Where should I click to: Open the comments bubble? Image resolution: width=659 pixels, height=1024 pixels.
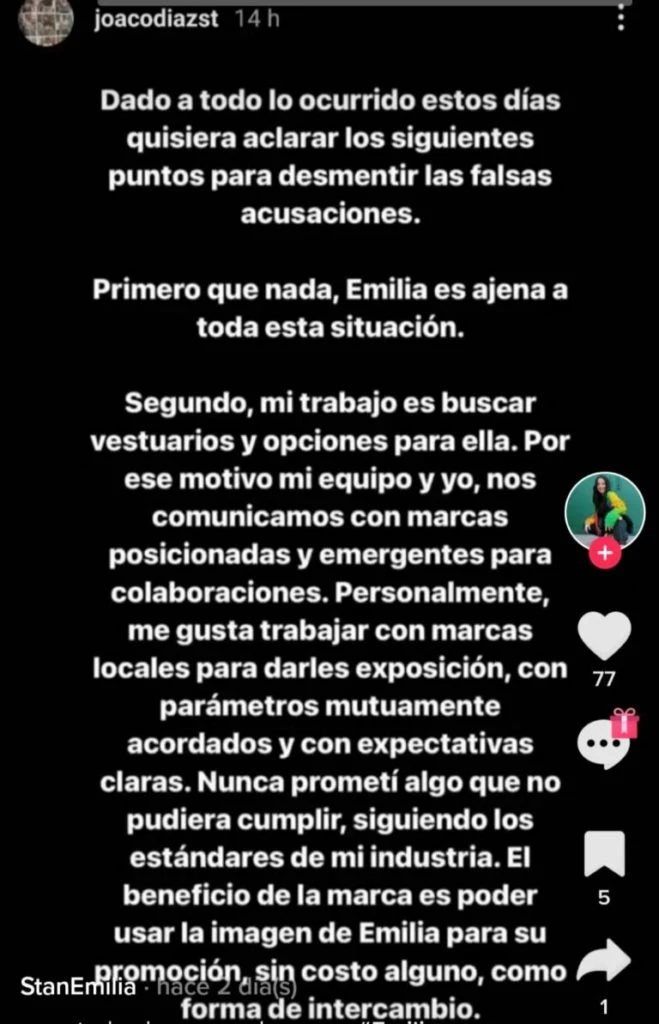click(x=604, y=742)
